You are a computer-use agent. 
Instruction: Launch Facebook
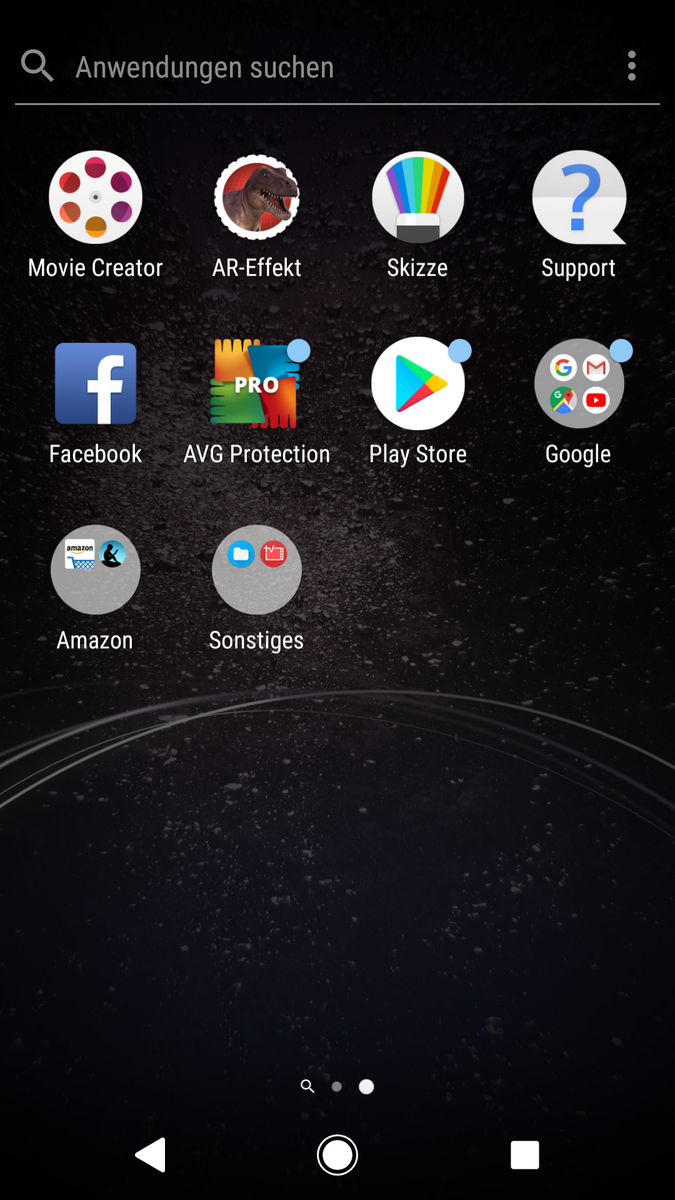click(x=95, y=384)
